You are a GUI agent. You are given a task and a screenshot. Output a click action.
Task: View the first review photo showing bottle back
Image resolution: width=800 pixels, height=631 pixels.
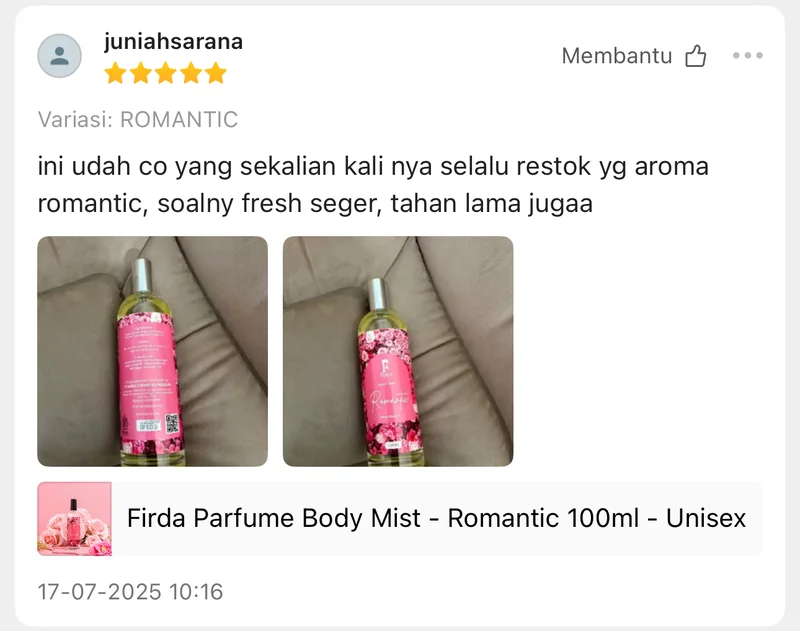tap(152, 351)
